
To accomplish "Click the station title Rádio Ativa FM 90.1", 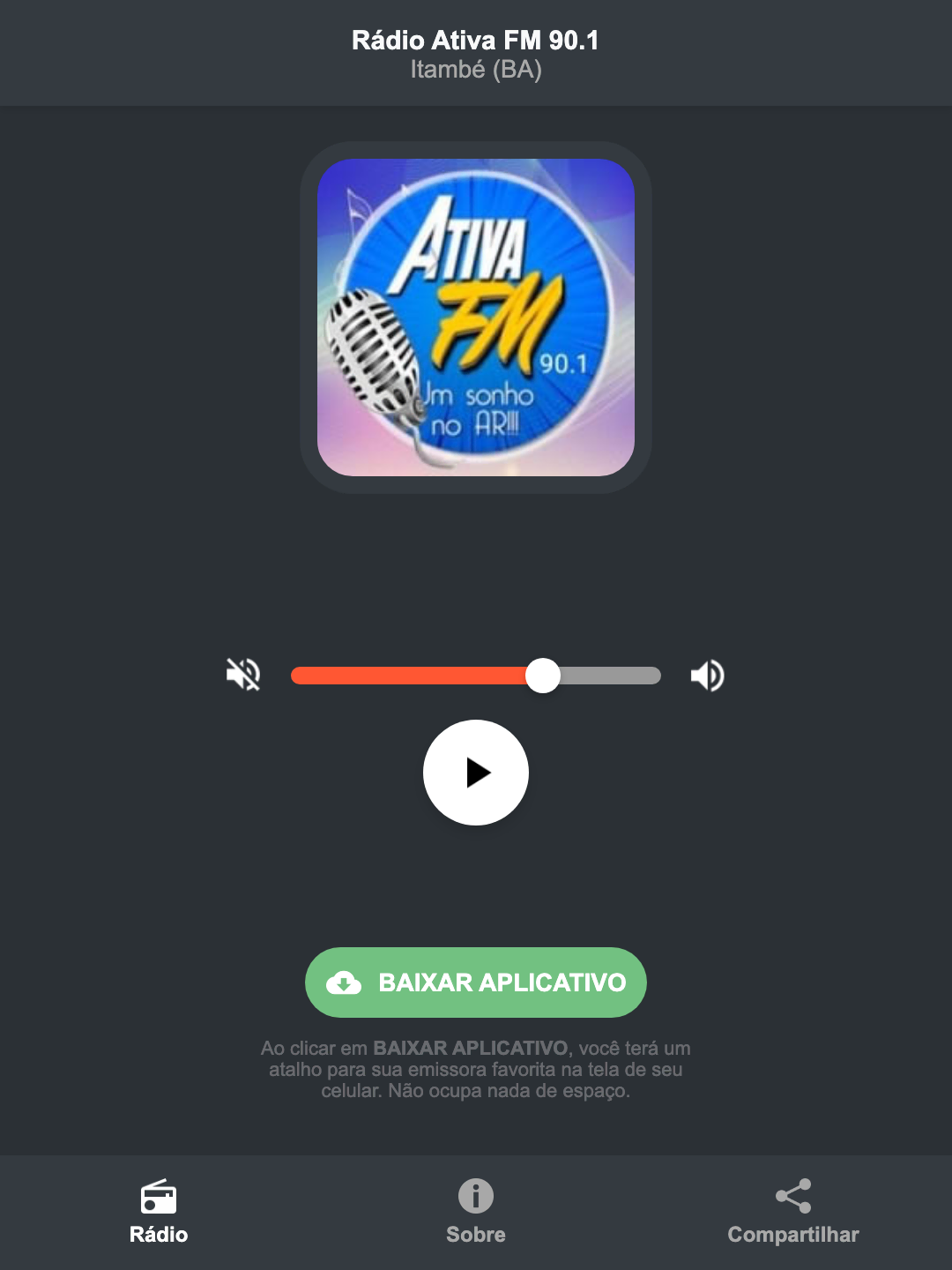I will tap(475, 40).
